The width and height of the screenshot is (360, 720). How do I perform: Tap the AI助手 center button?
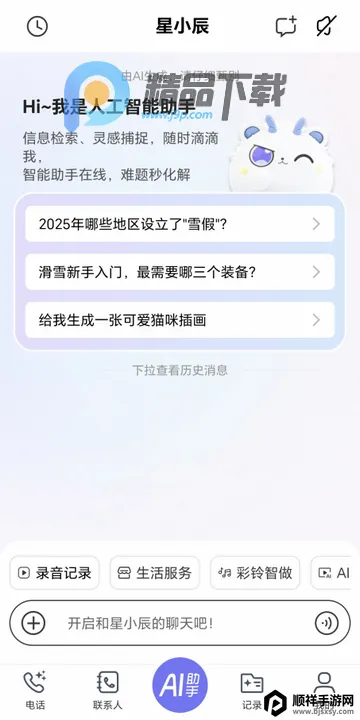click(180, 685)
